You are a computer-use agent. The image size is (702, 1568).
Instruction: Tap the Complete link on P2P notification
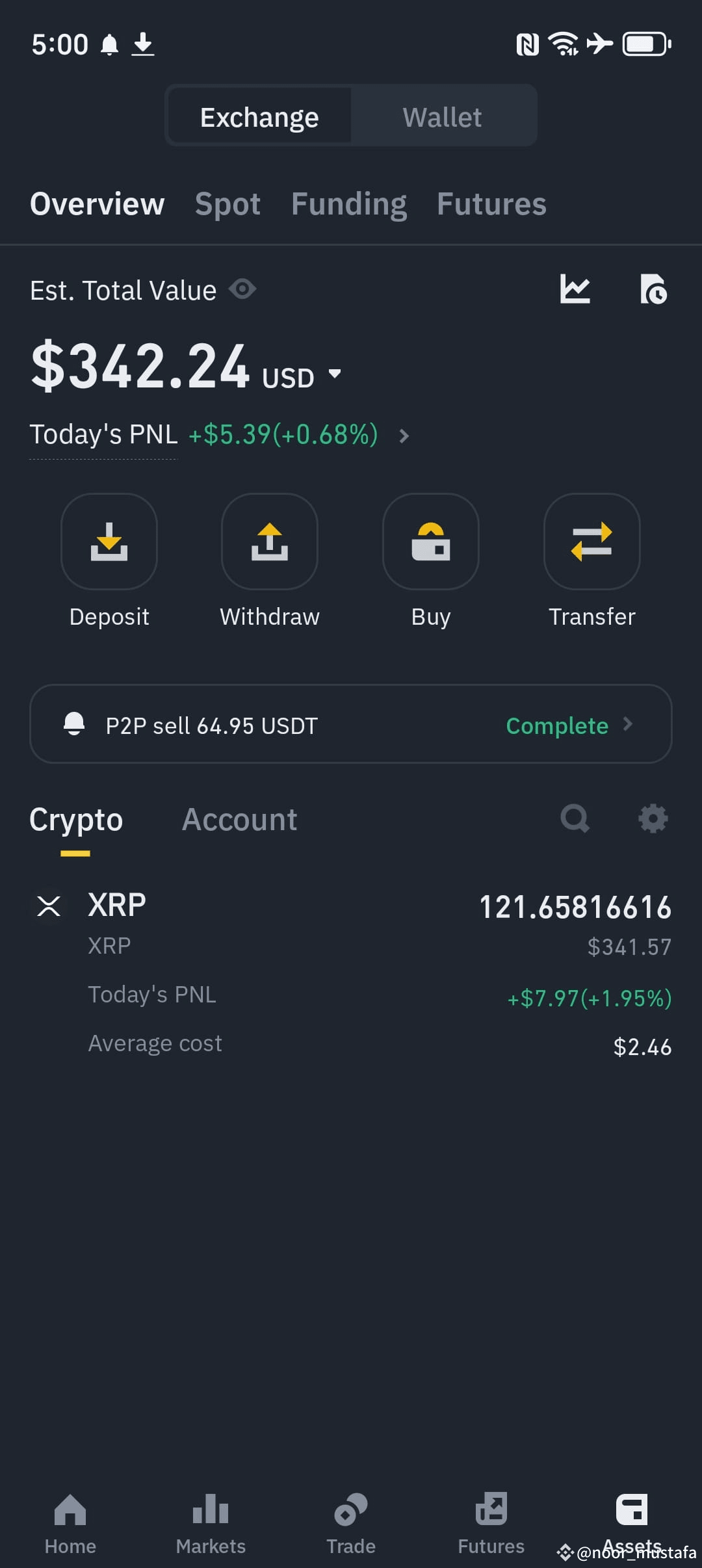click(556, 725)
